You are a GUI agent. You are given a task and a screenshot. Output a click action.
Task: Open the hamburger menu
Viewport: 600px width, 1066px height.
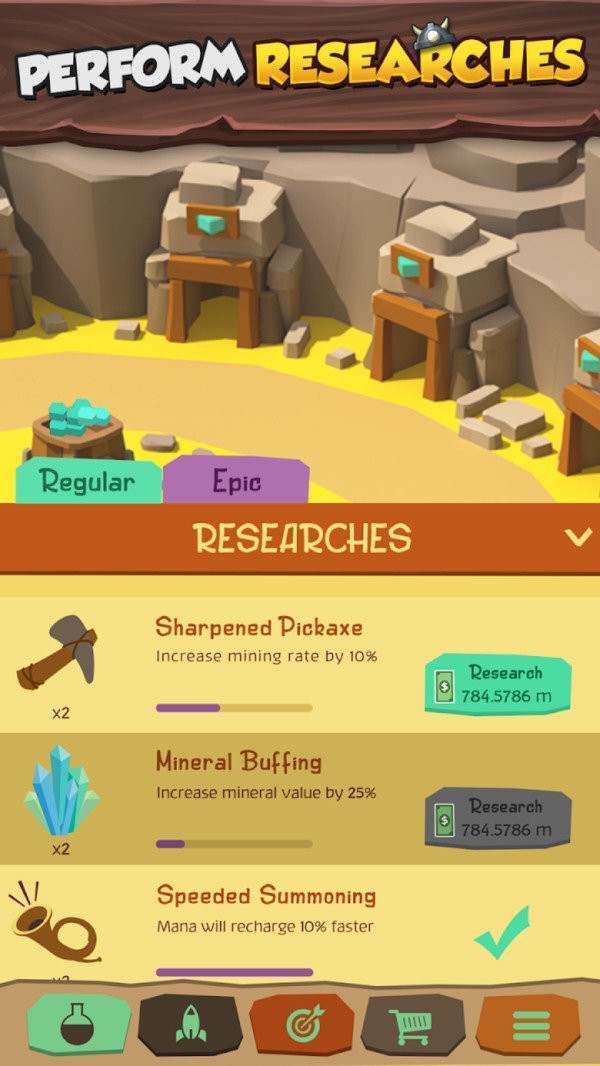(529, 1025)
